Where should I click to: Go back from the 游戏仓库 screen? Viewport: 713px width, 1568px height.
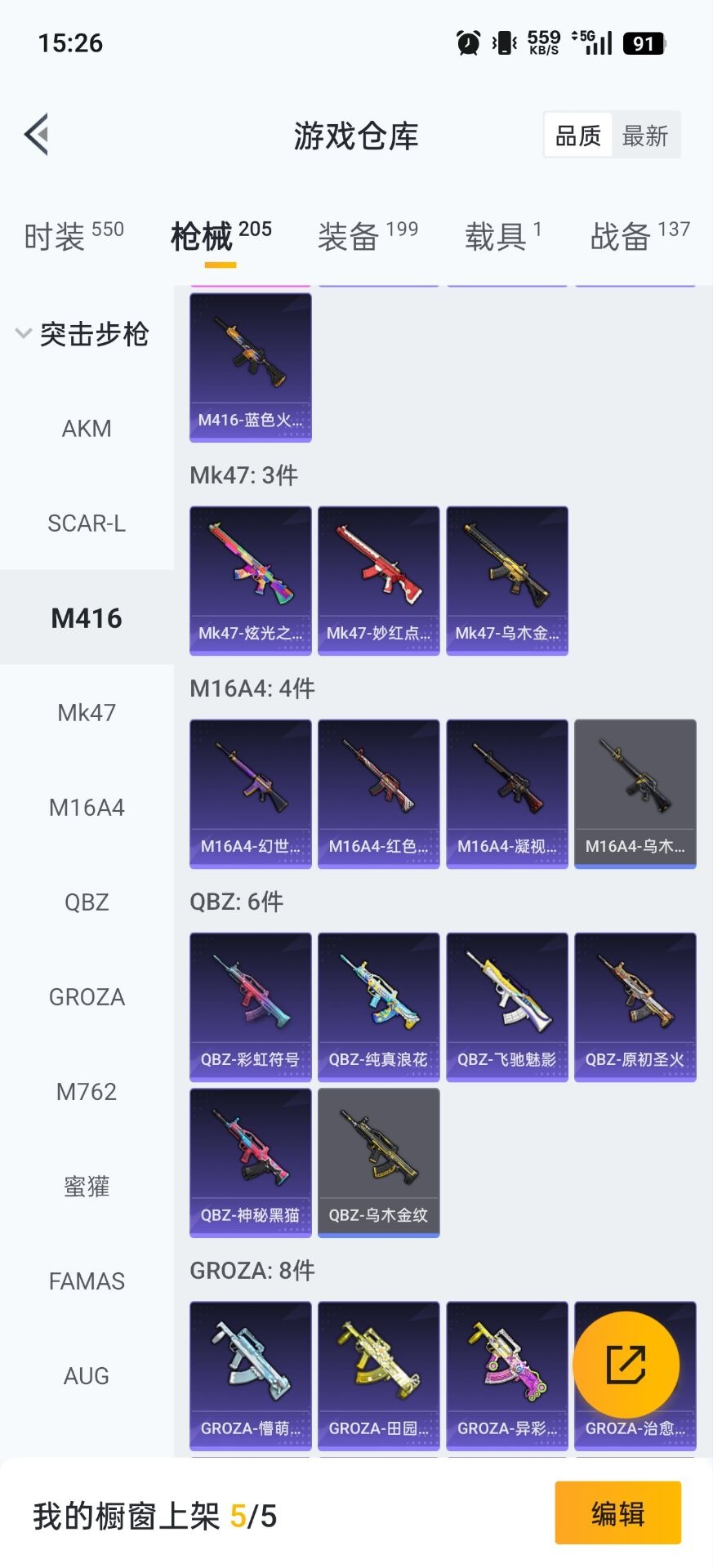(x=38, y=135)
